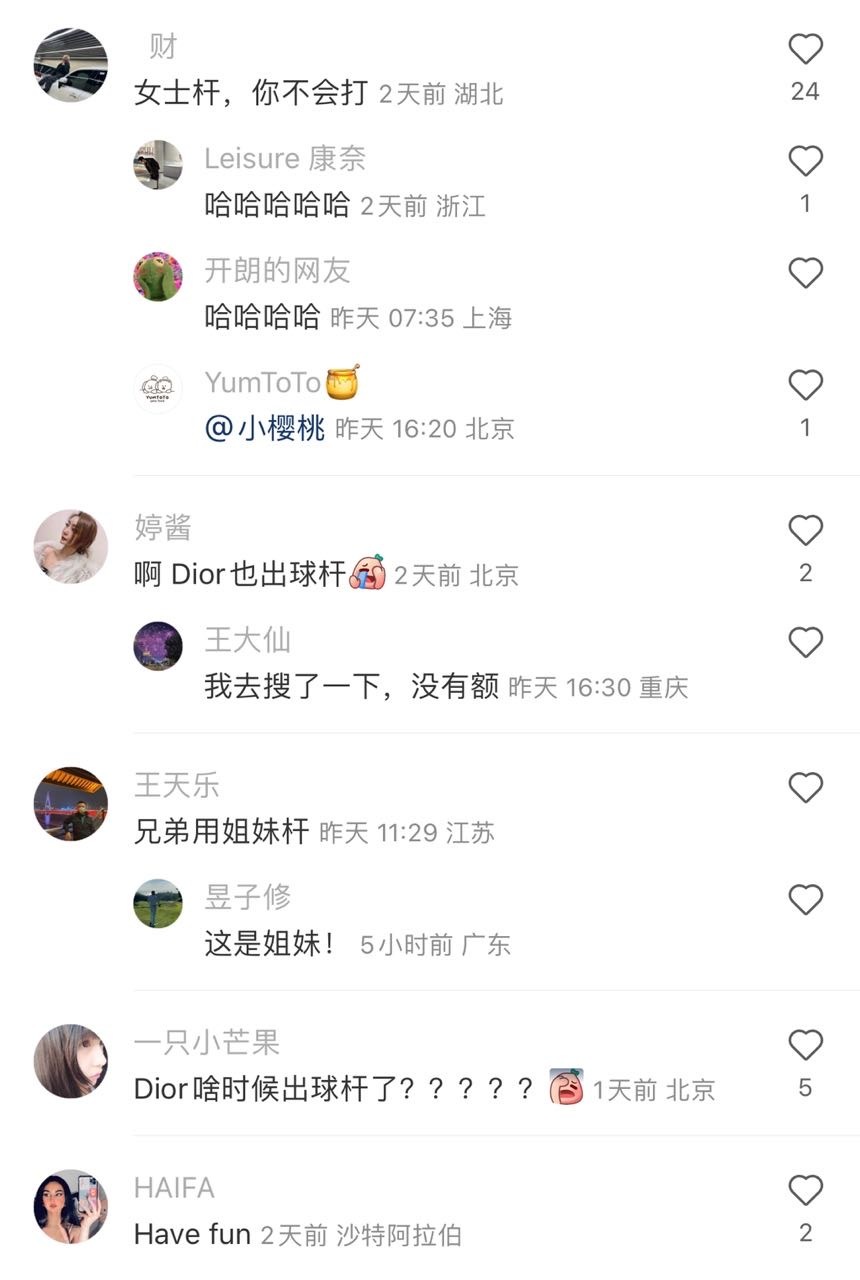This screenshot has width=860, height=1280.
Task: Tap 婷酱's avatar photo
Action: click(69, 545)
